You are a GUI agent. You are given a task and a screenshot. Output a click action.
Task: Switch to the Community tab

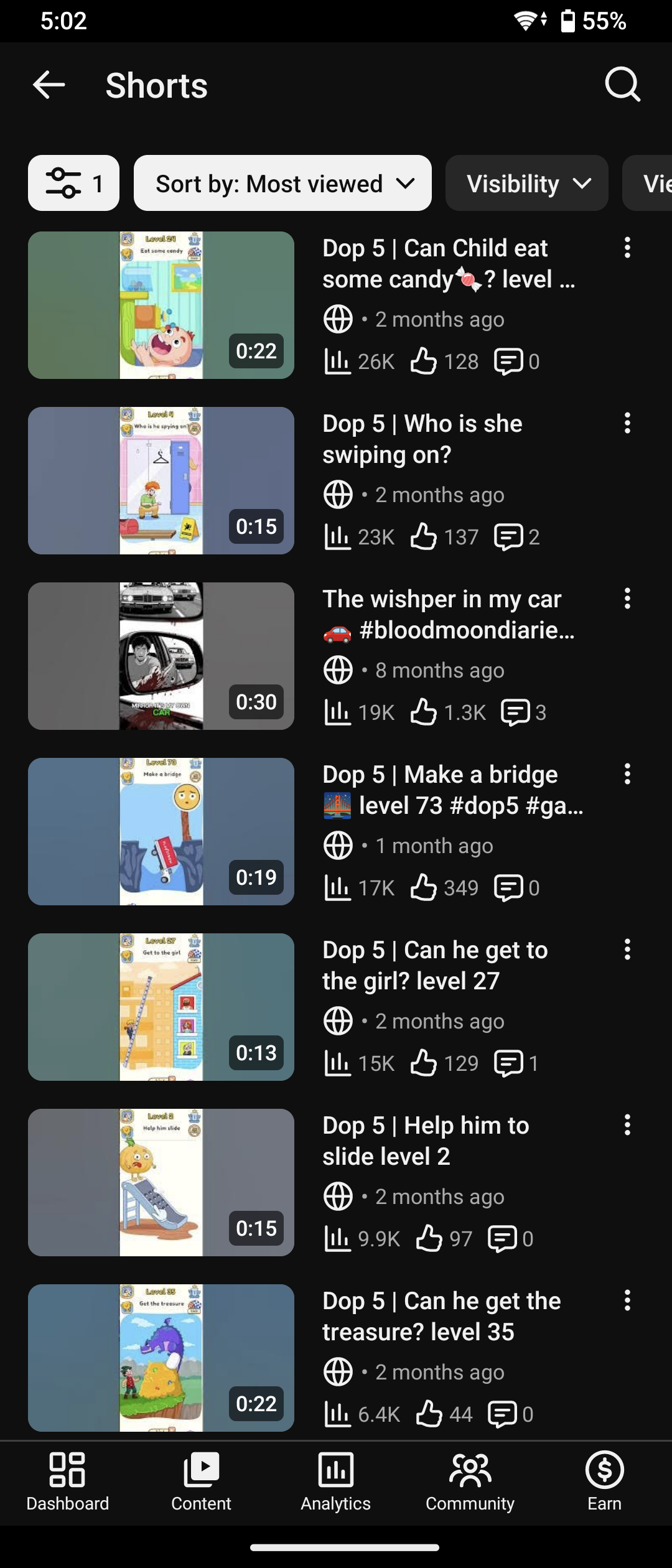coord(470,1482)
